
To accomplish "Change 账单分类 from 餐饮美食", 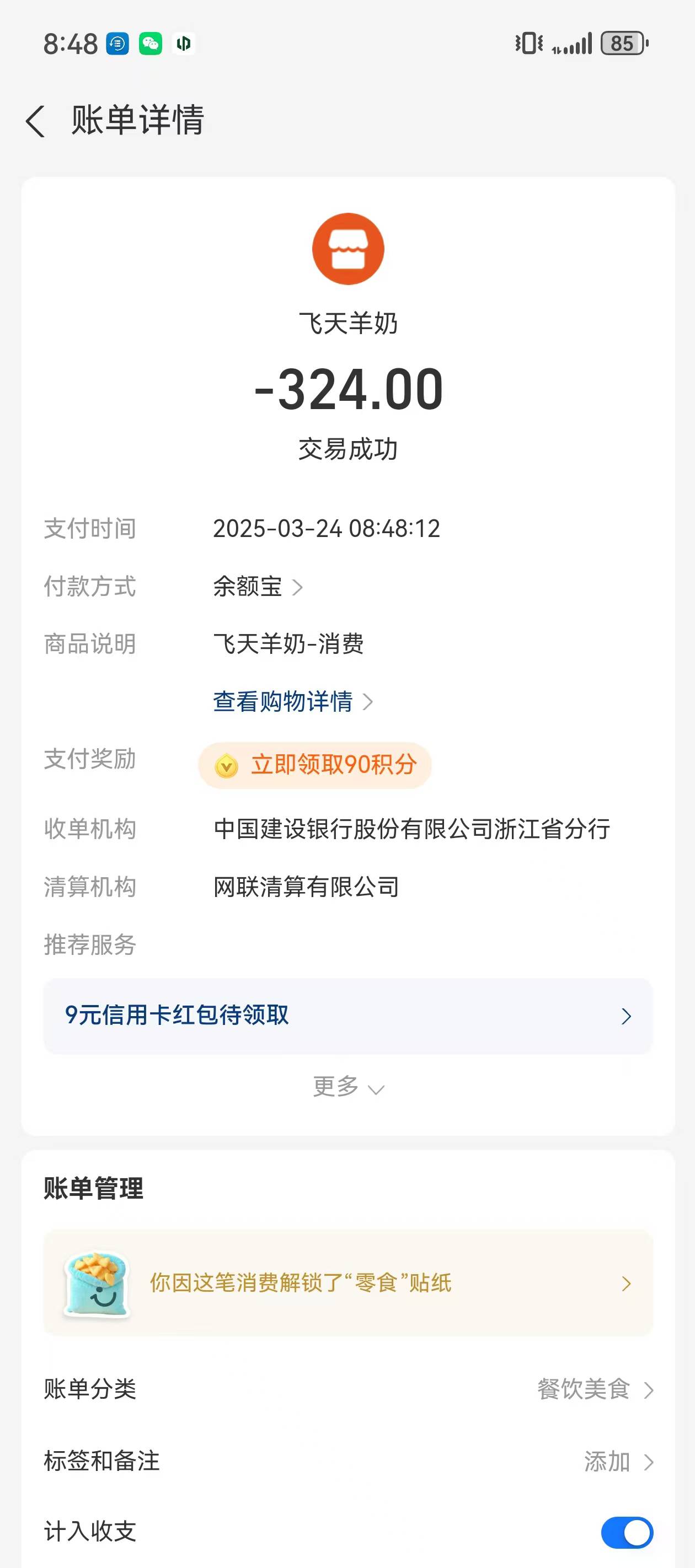I will point(594,1390).
